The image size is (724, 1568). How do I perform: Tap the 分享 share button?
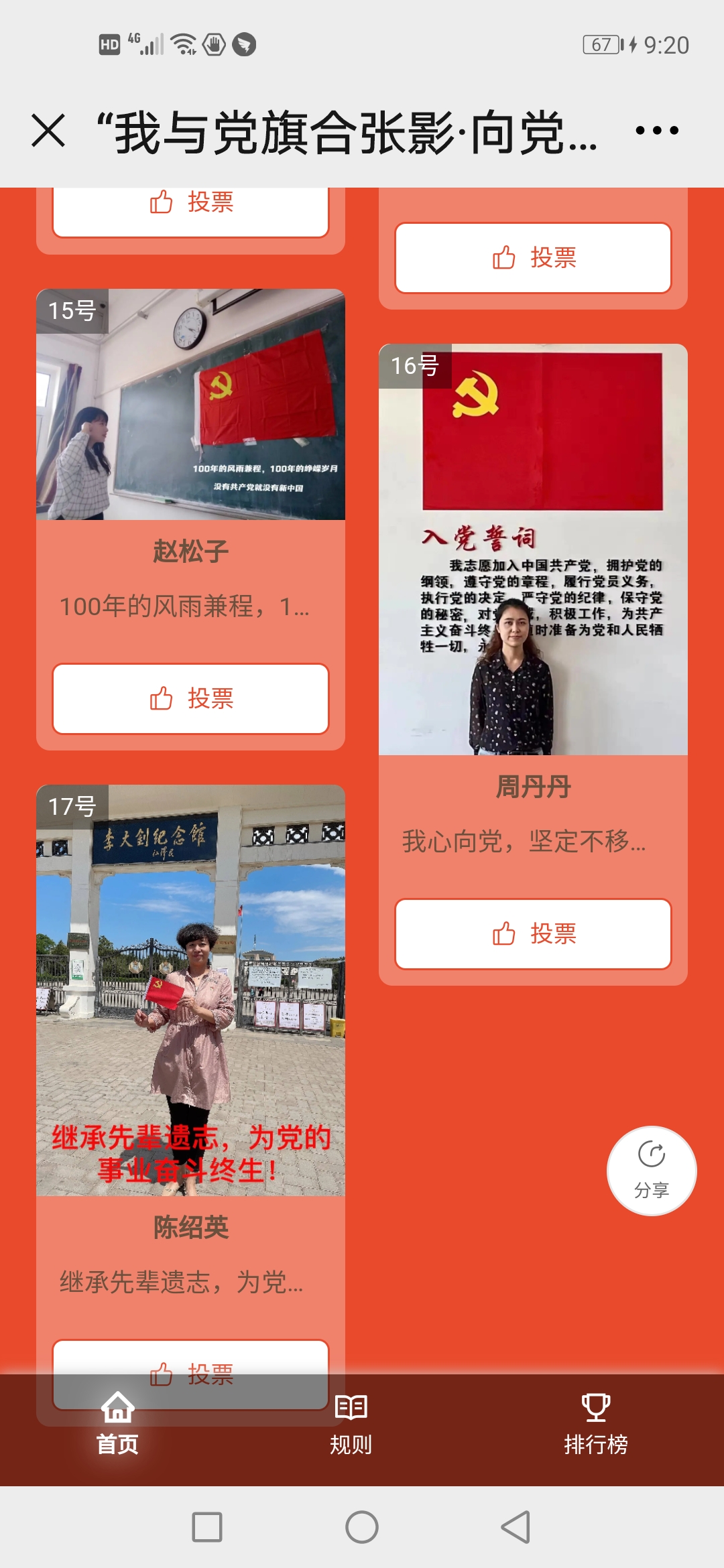[652, 1171]
